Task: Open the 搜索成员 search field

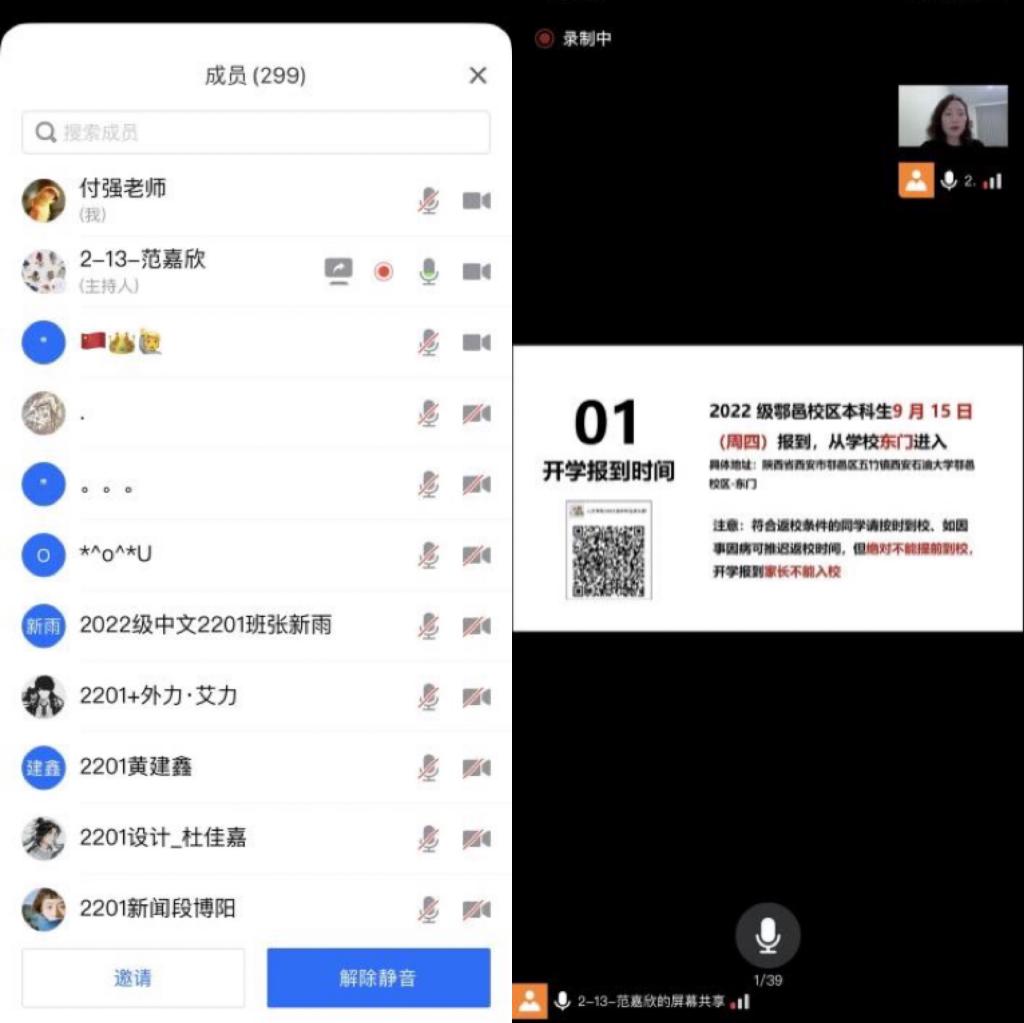Action: (x=256, y=132)
